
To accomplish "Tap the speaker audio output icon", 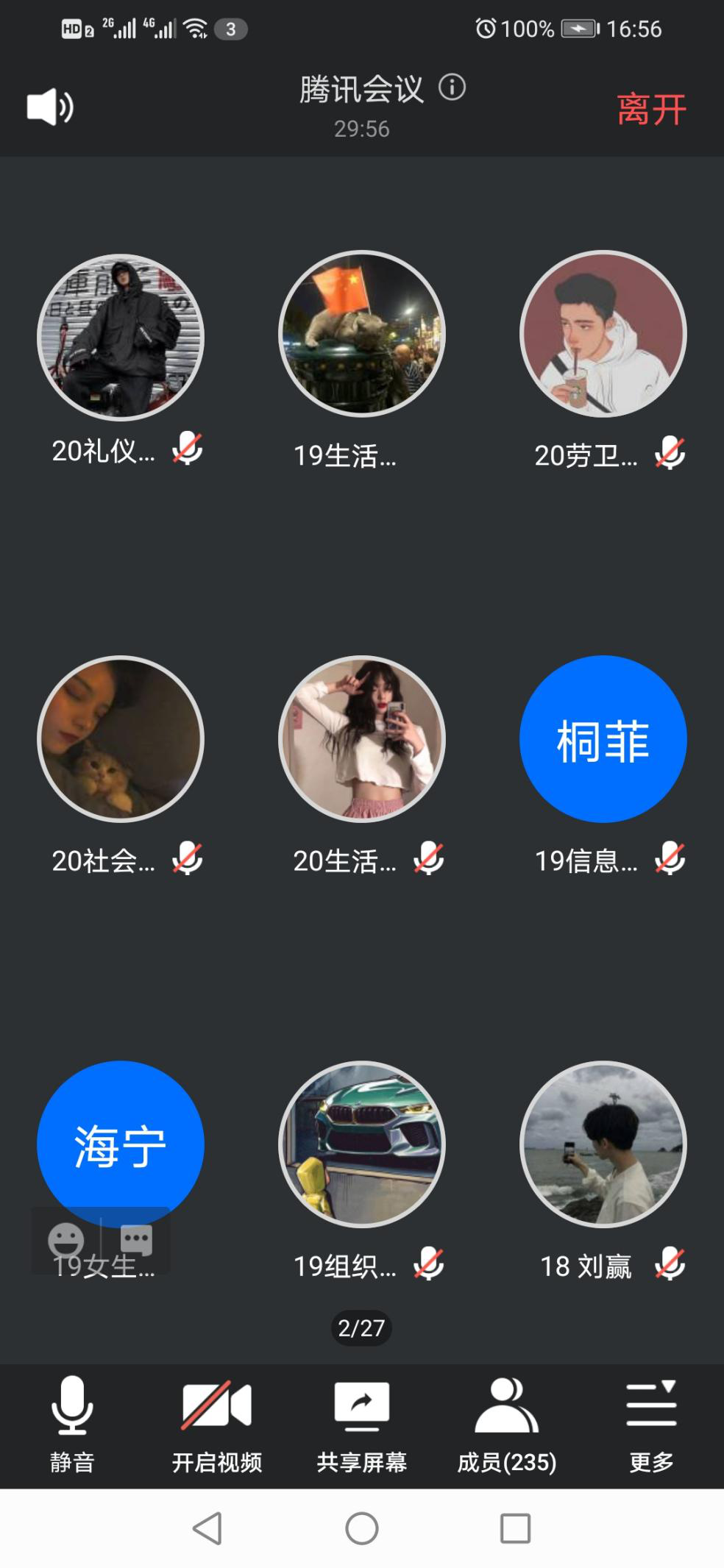I will (x=49, y=105).
